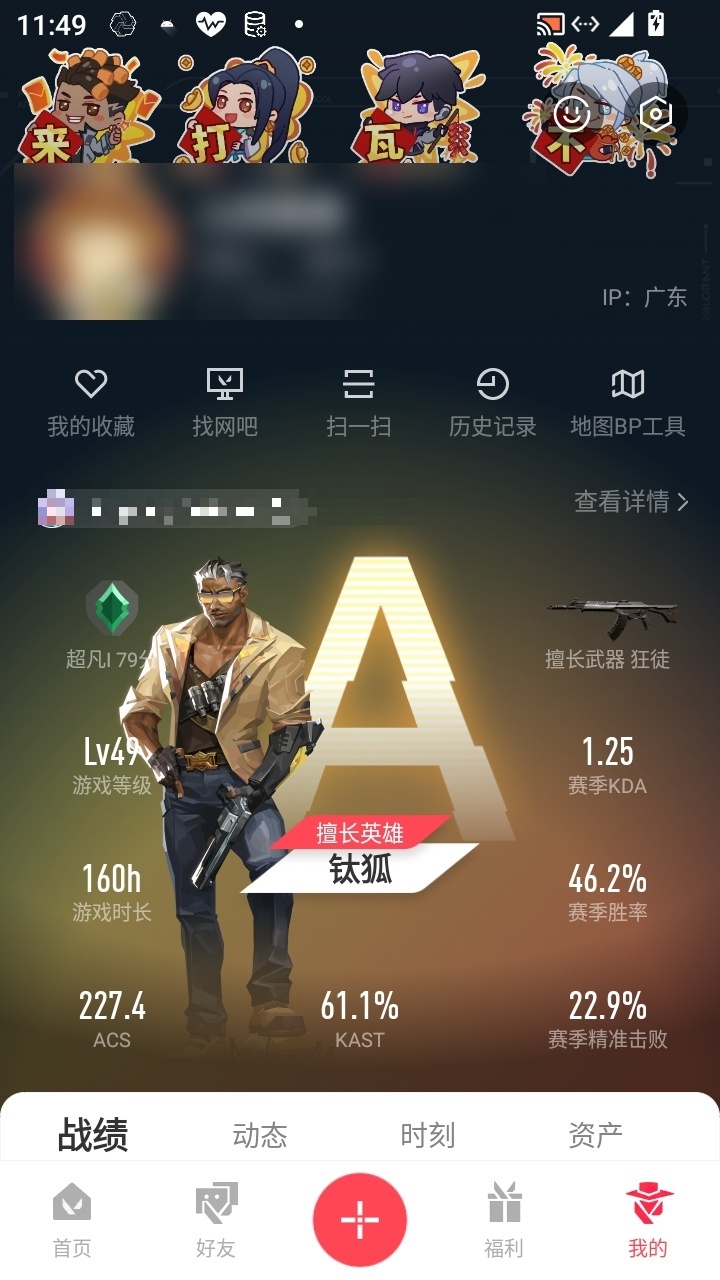This screenshot has height=1280, width=720.
Task: Open 我的收藏 favorites
Action: [x=91, y=403]
